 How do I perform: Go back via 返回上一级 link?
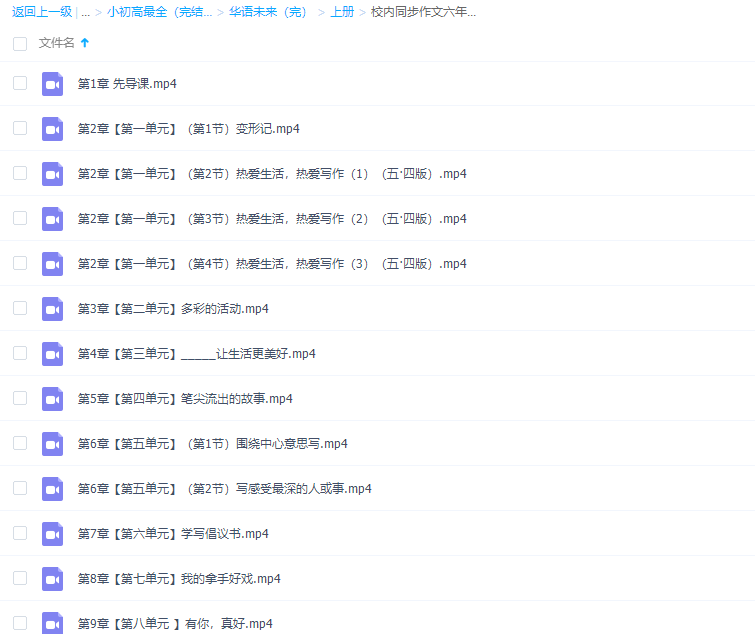41,12
